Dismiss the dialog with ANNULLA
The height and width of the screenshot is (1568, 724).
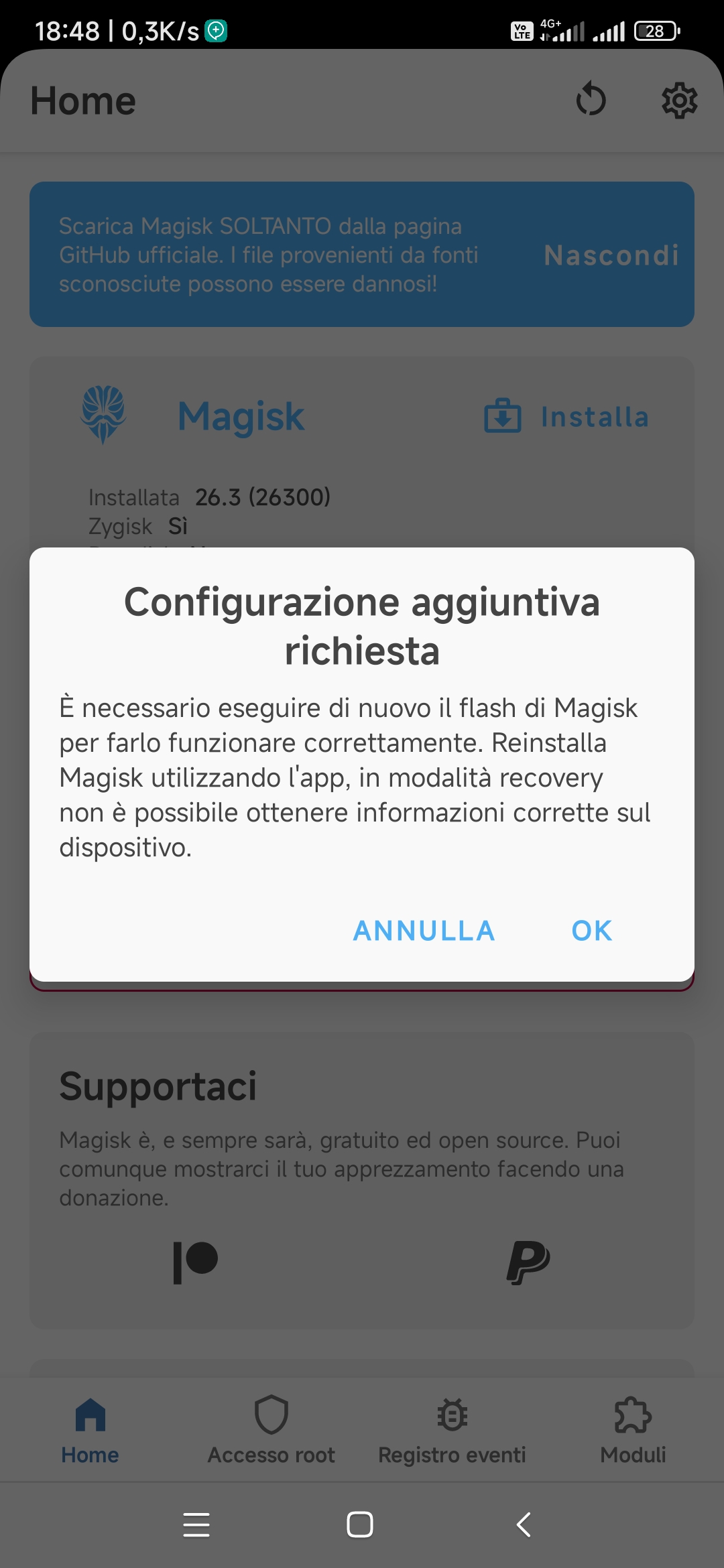point(424,930)
